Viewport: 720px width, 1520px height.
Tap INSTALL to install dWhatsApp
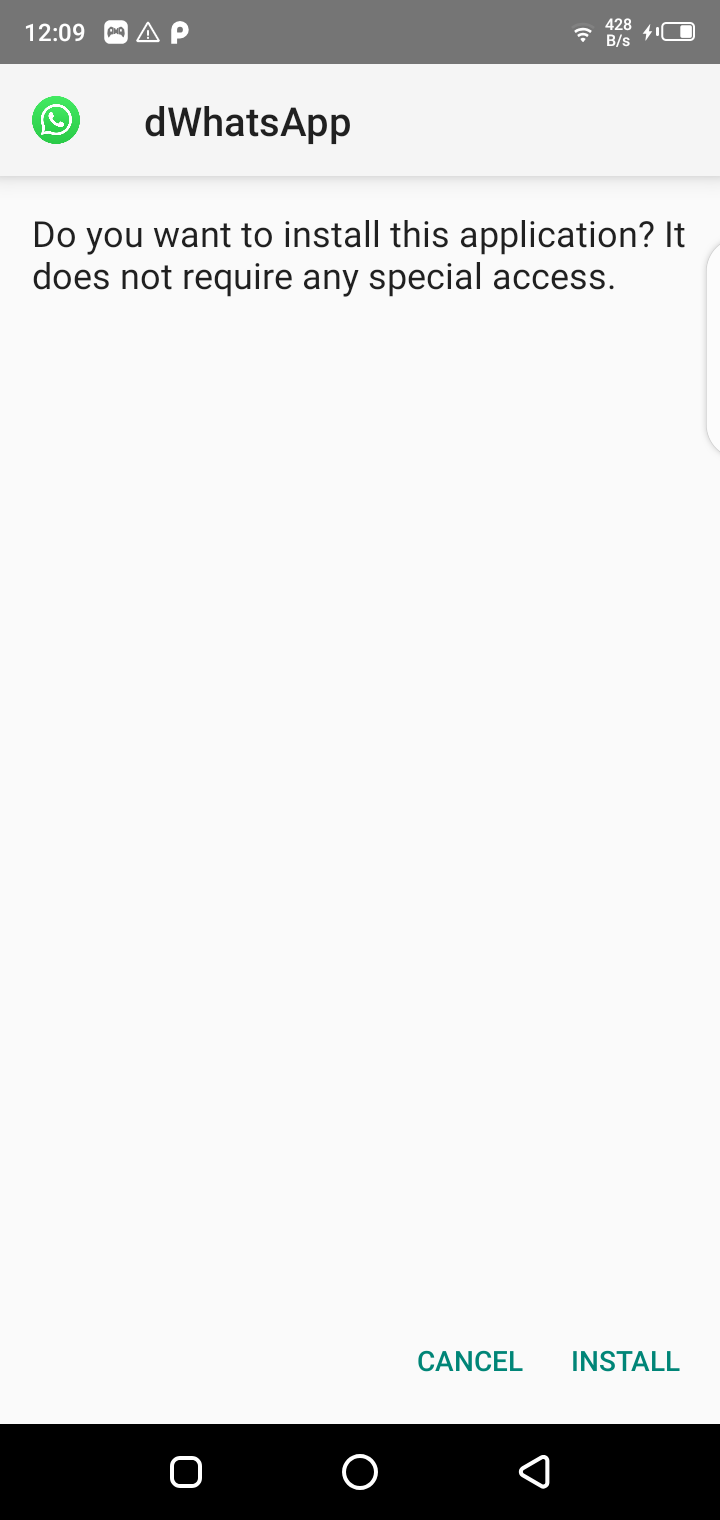(x=625, y=1361)
